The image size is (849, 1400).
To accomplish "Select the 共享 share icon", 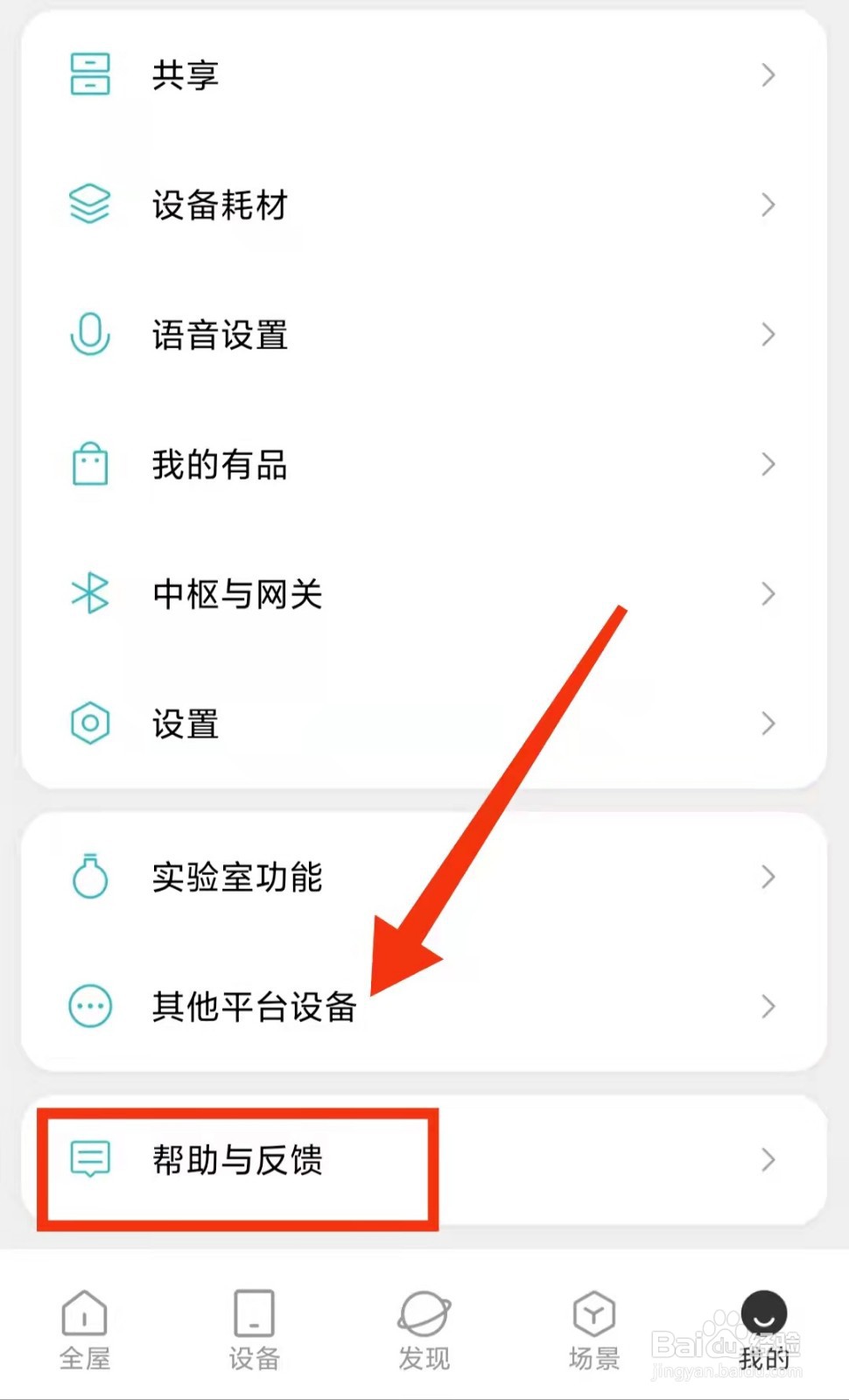I will click(x=89, y=75).
